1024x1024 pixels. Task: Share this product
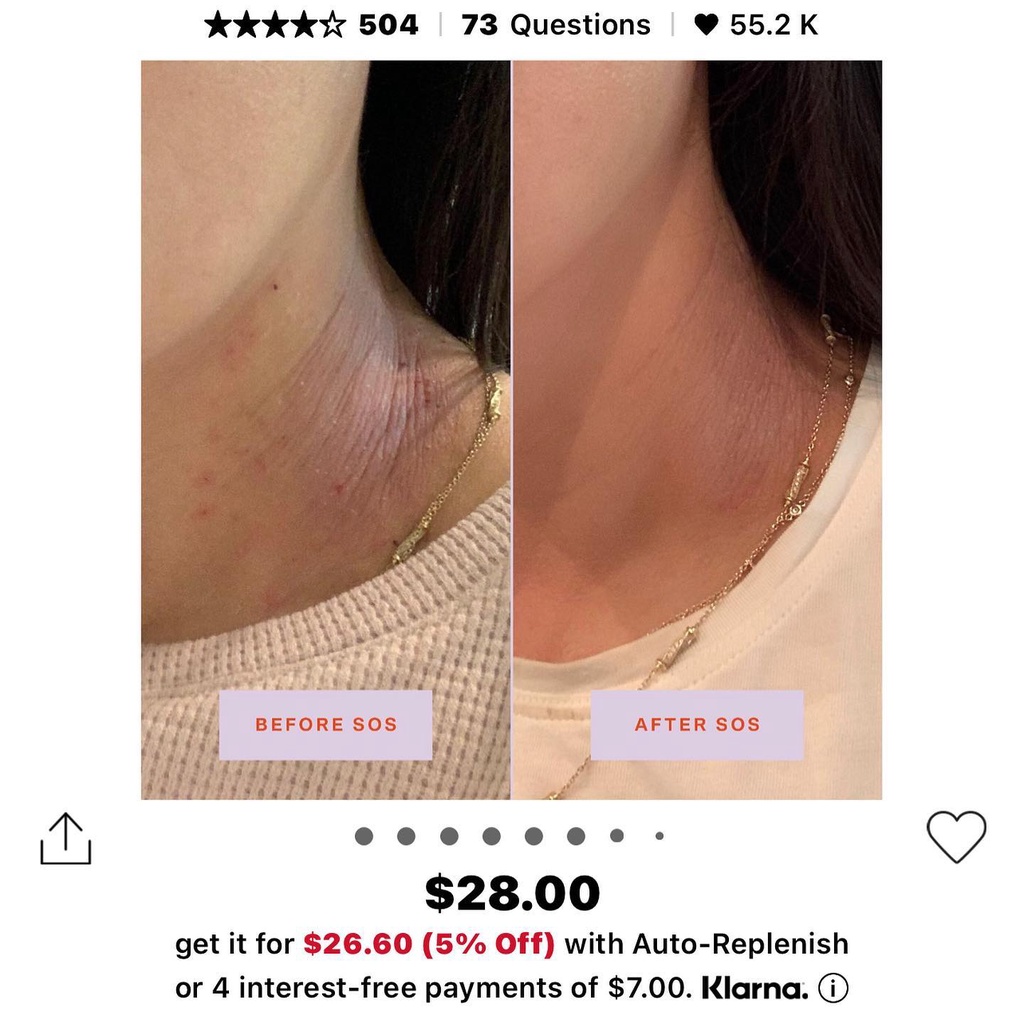click(x=66, y=838)
